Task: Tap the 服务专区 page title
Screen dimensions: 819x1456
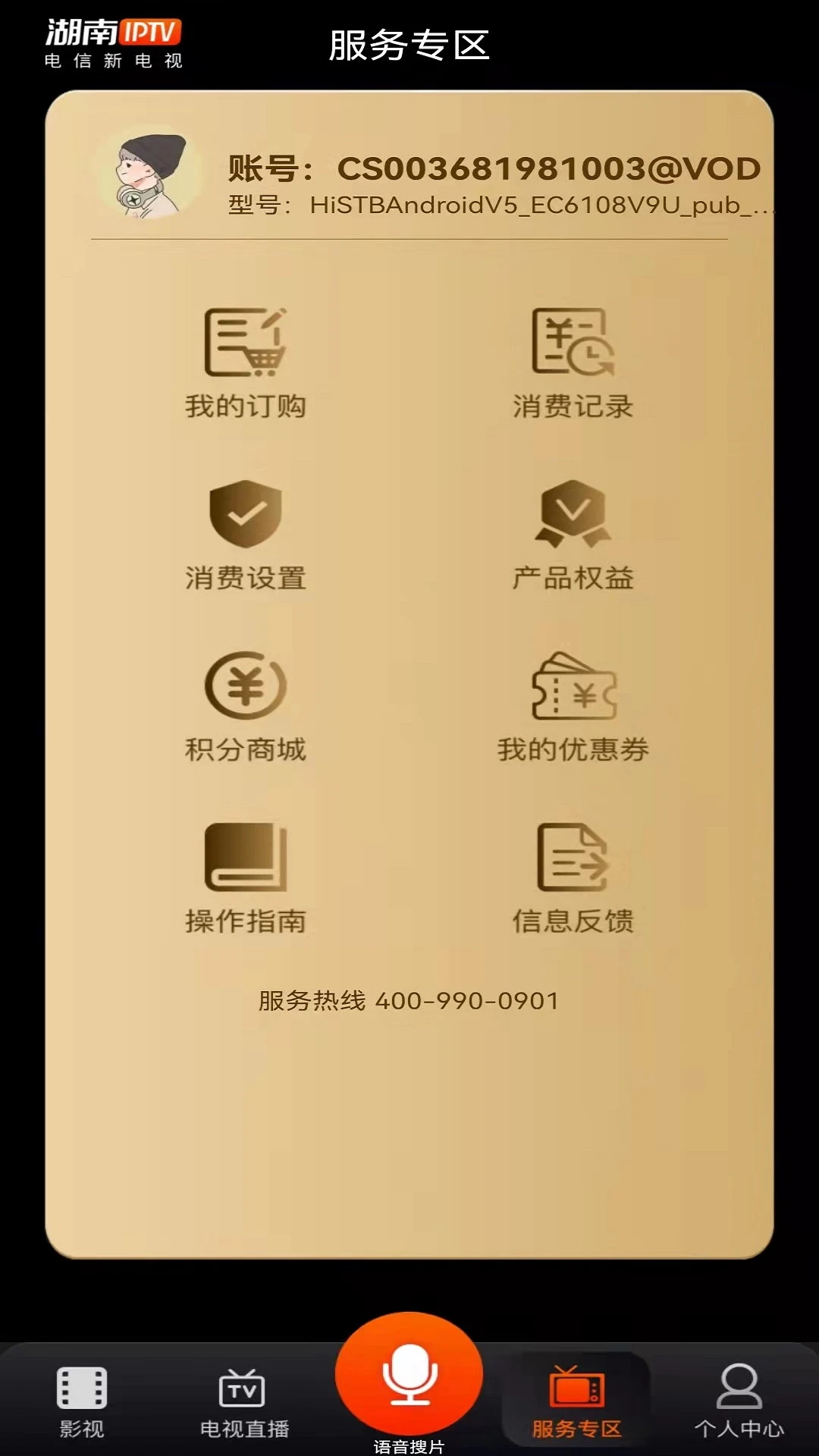Action: (409, 44)
